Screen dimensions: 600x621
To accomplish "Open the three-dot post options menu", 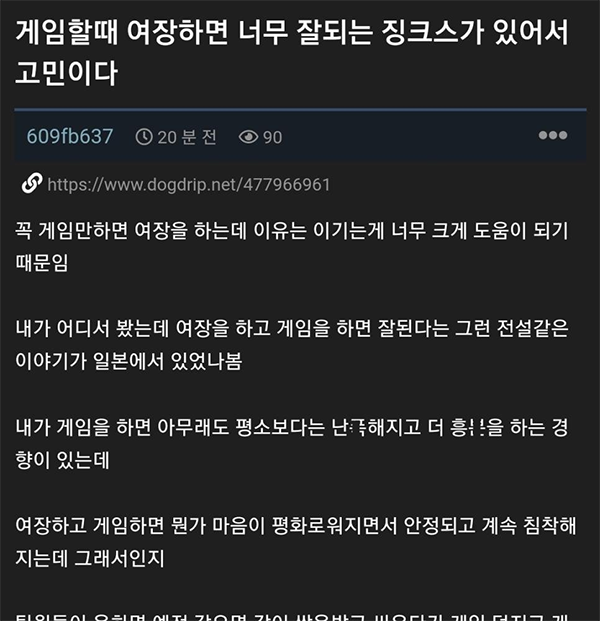I will [552, 136].
